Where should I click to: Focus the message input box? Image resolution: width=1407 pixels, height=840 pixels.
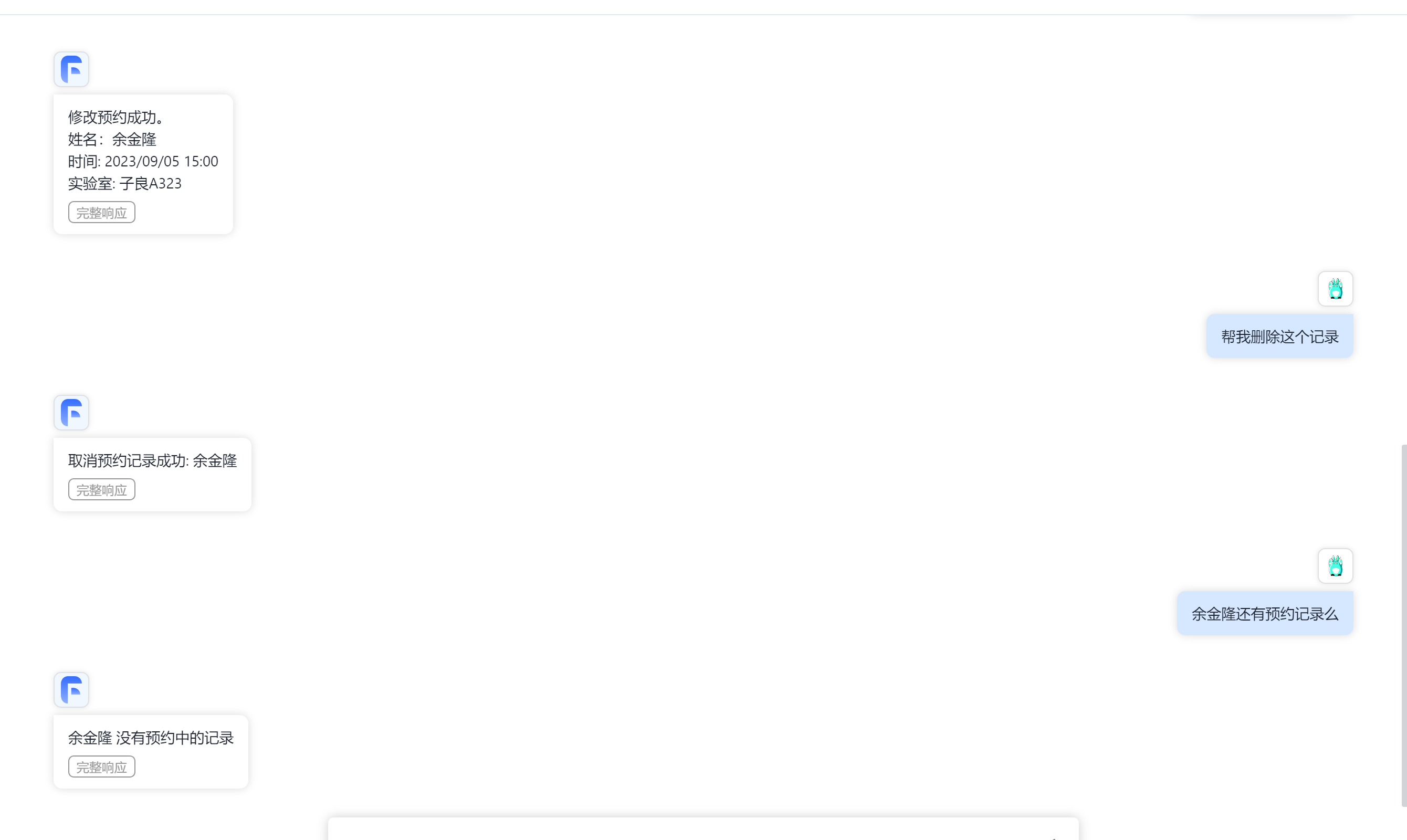(679, 831)
